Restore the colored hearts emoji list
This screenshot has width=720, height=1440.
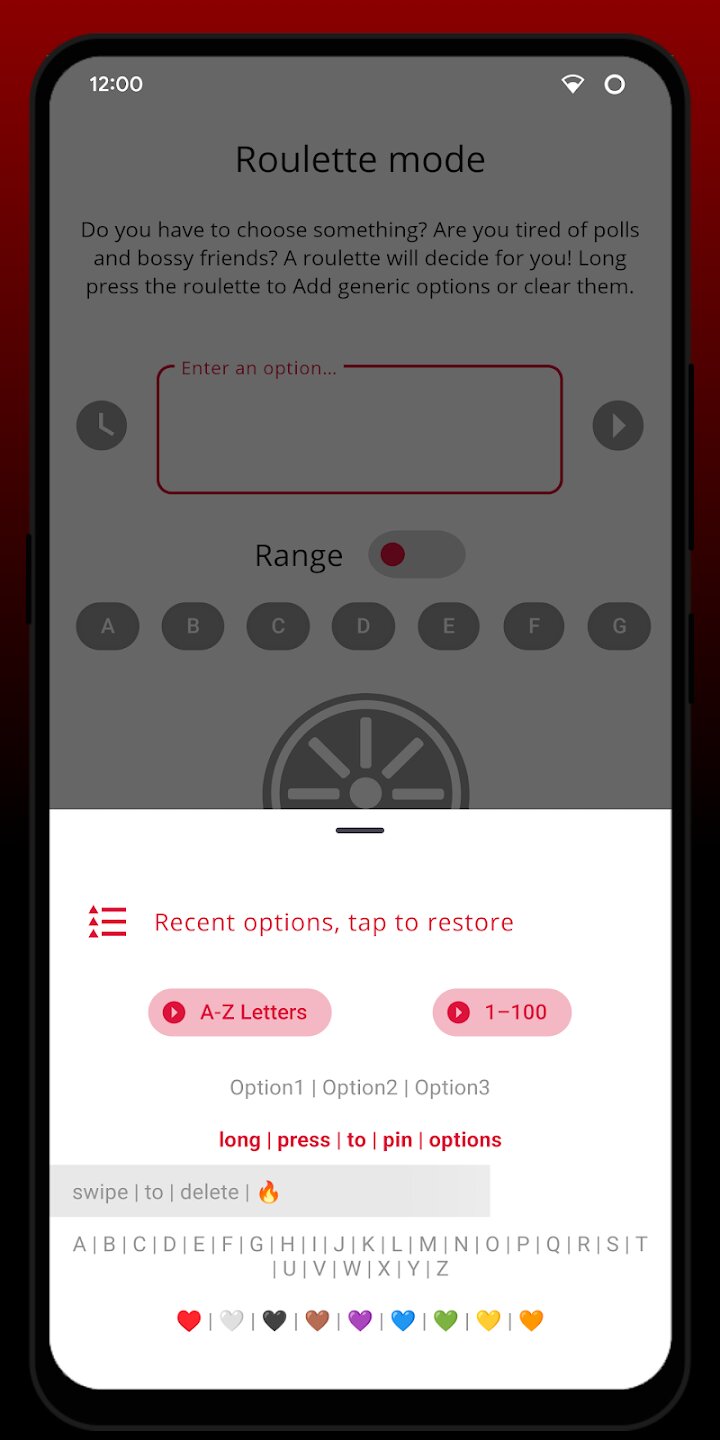(360, 1321)
